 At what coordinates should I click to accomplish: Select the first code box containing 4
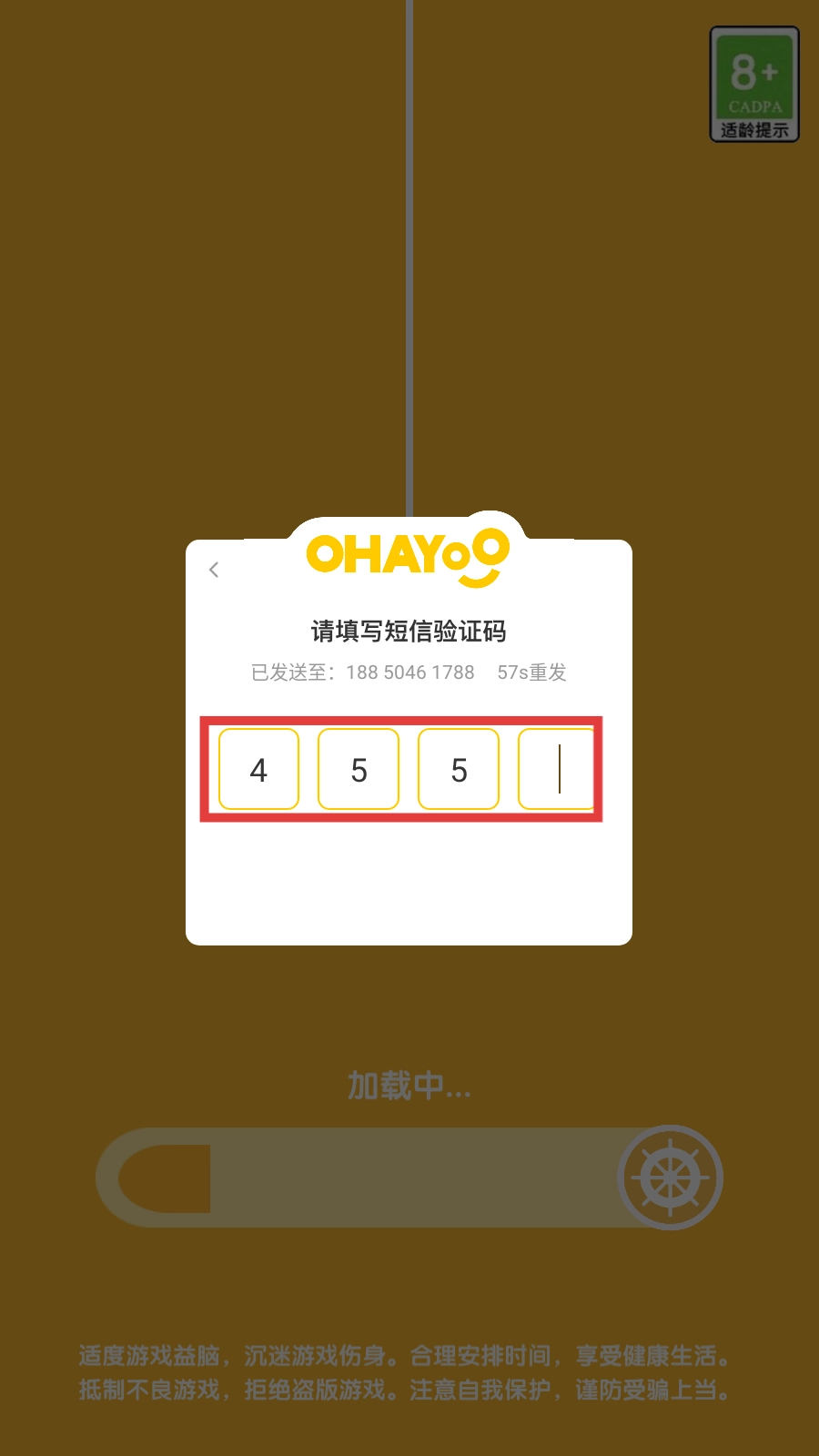[x=259, y=769]
